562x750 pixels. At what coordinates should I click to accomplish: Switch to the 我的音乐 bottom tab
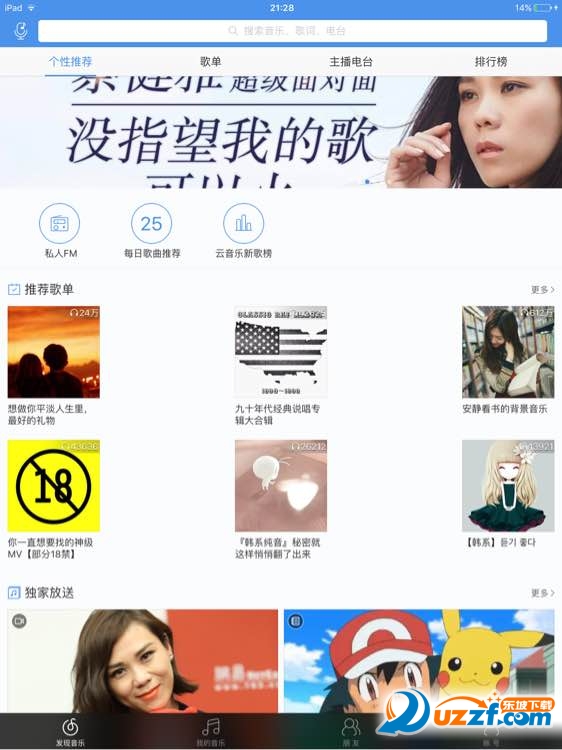point(210,732)
